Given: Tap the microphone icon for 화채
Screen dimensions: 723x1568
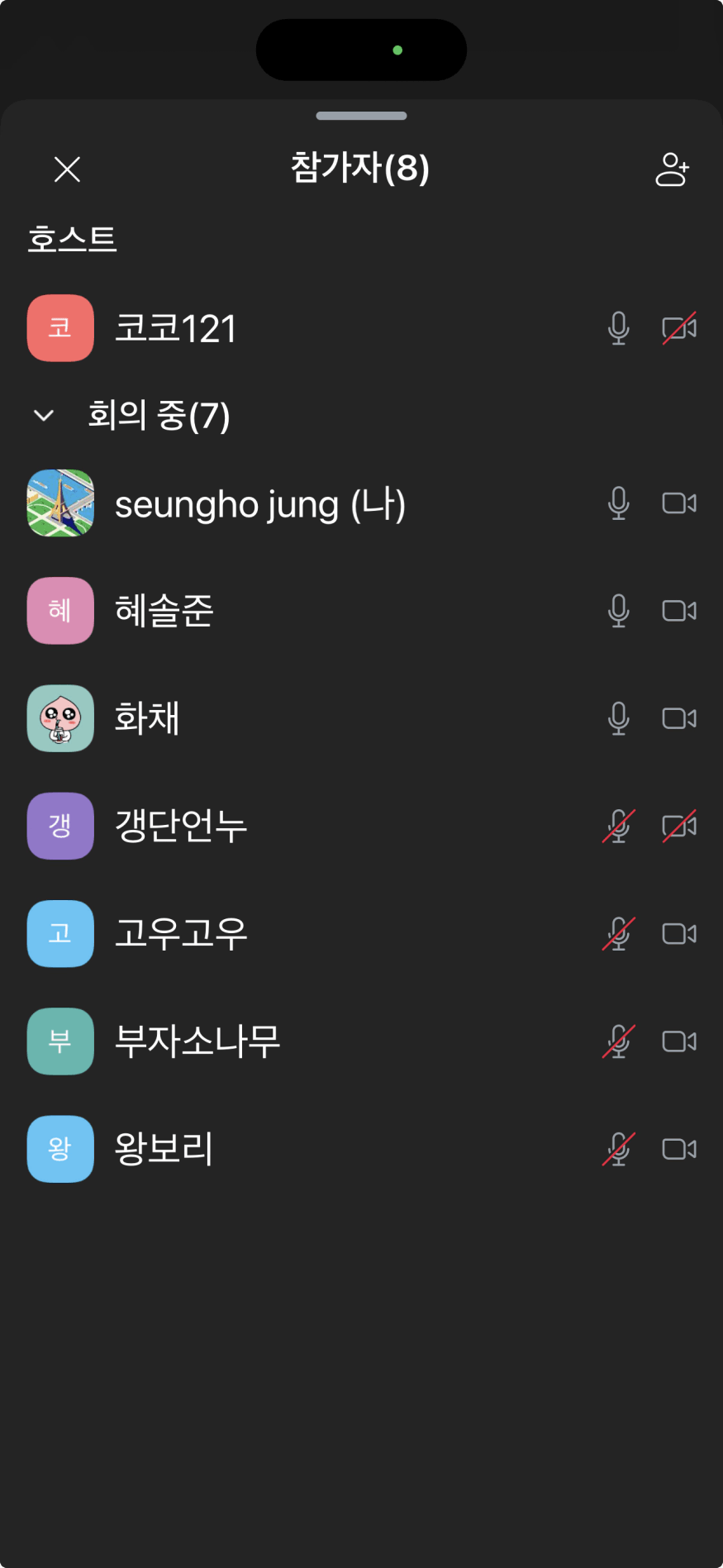Looking at the screenshot, I should point(618,718).
